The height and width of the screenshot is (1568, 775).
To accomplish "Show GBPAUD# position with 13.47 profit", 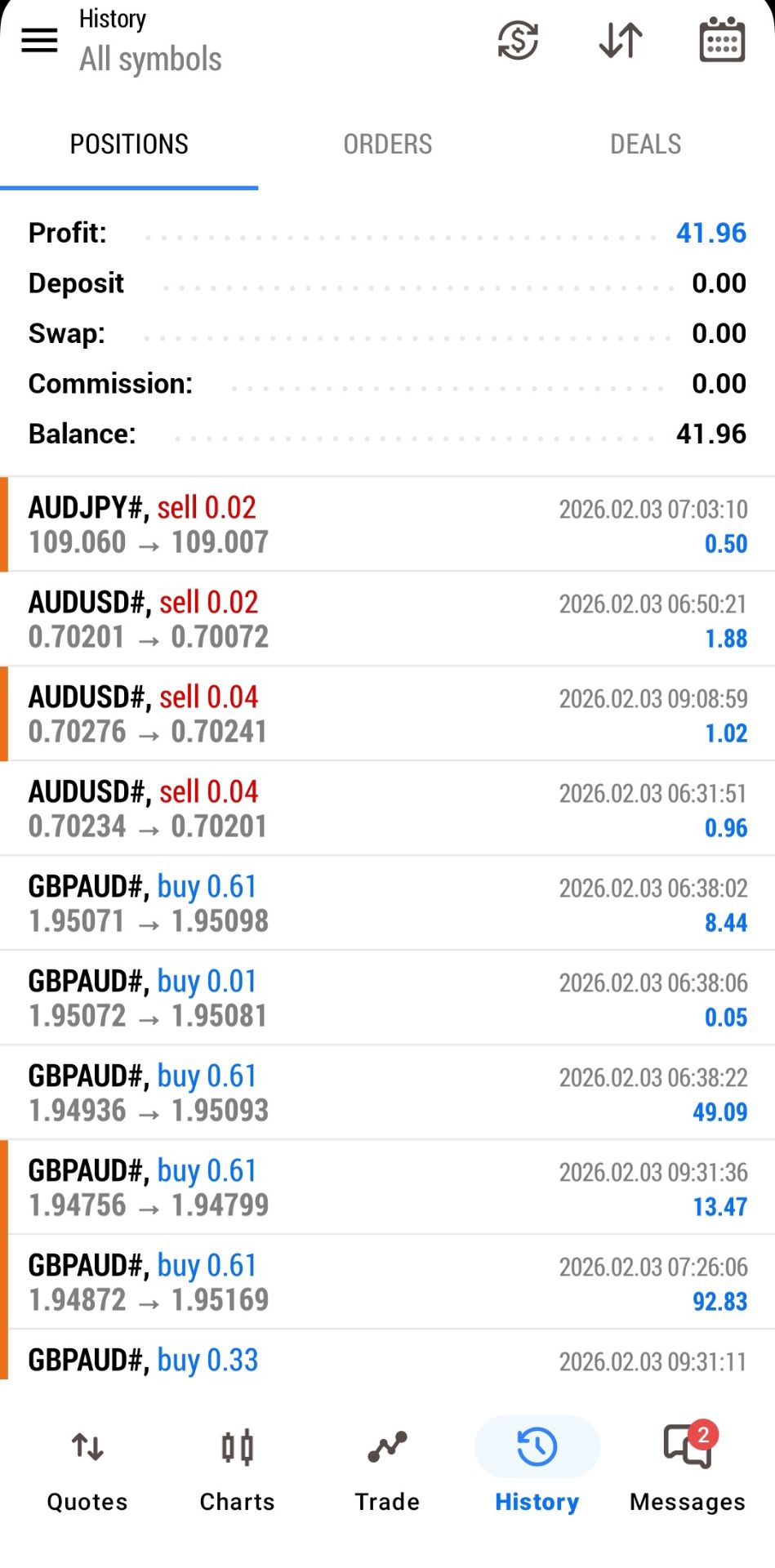I will click(387, 1187).
